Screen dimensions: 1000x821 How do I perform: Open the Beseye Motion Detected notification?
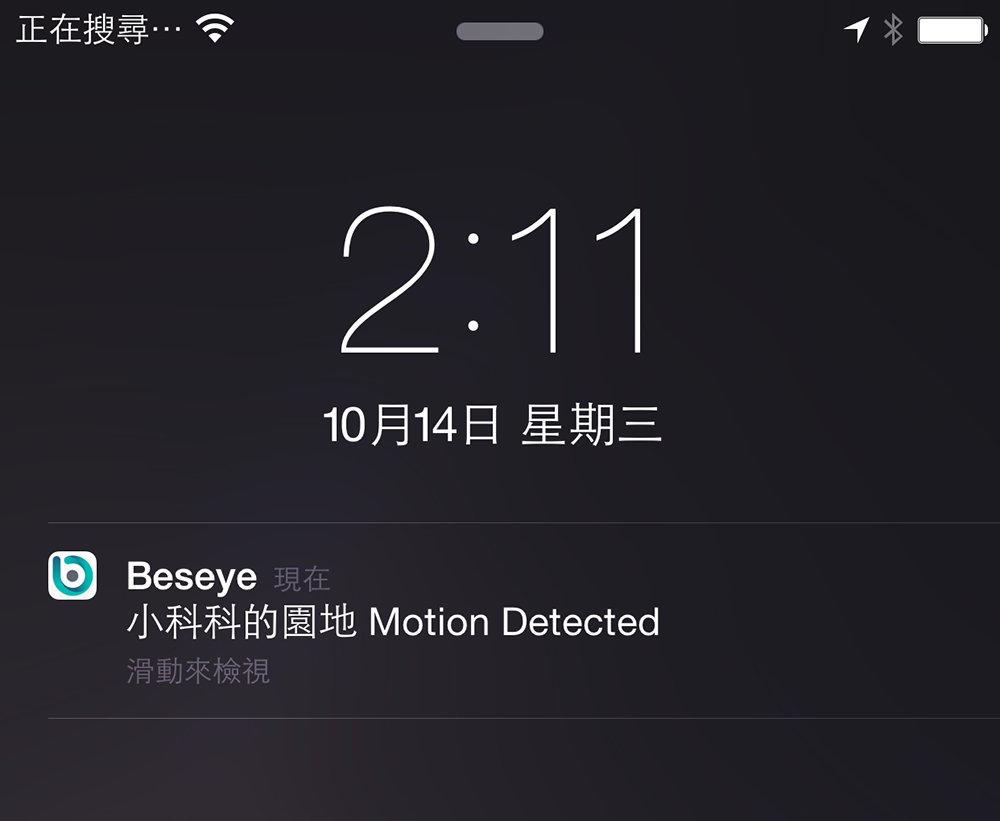(392, 621)
